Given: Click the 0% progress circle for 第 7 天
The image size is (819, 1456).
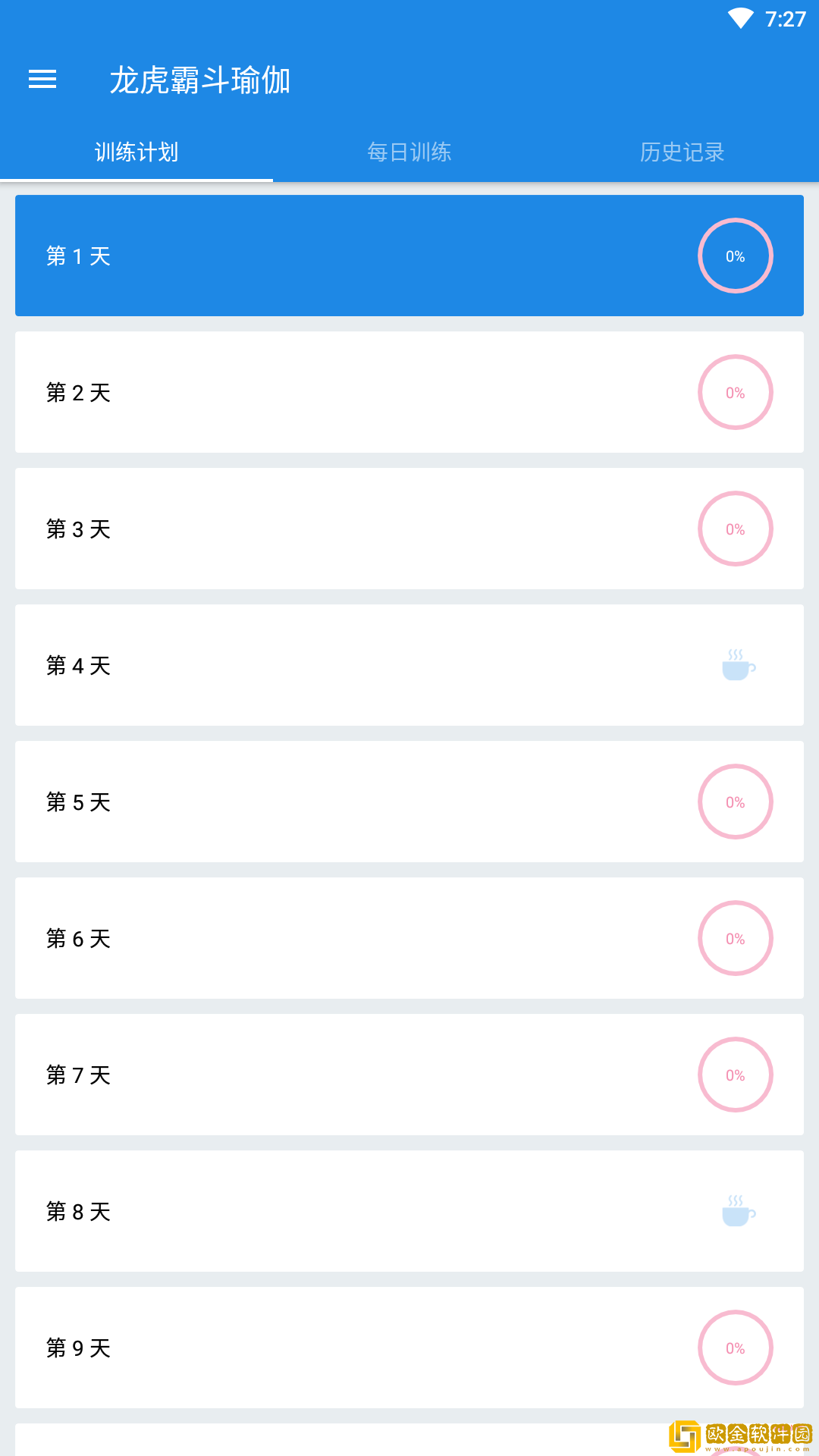Looking at the screenshot, I should [735, 1075].
